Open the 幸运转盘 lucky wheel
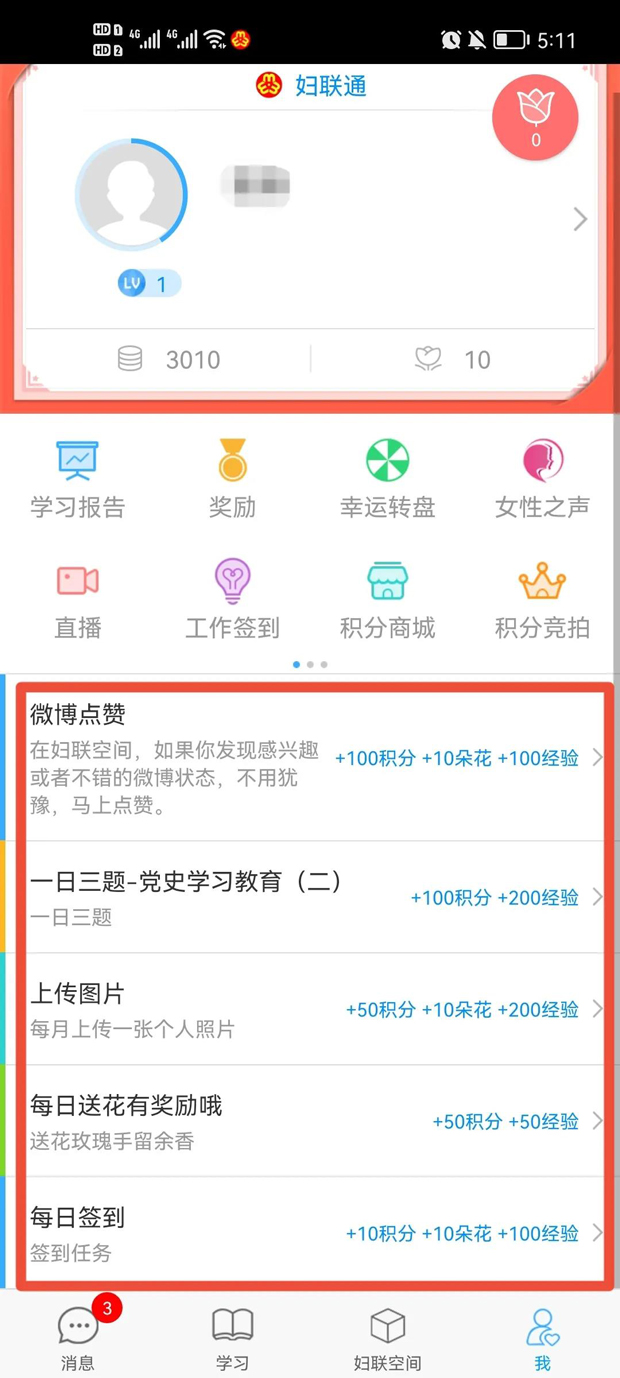Screen dimensions: 620x1378 coord(388,480)
